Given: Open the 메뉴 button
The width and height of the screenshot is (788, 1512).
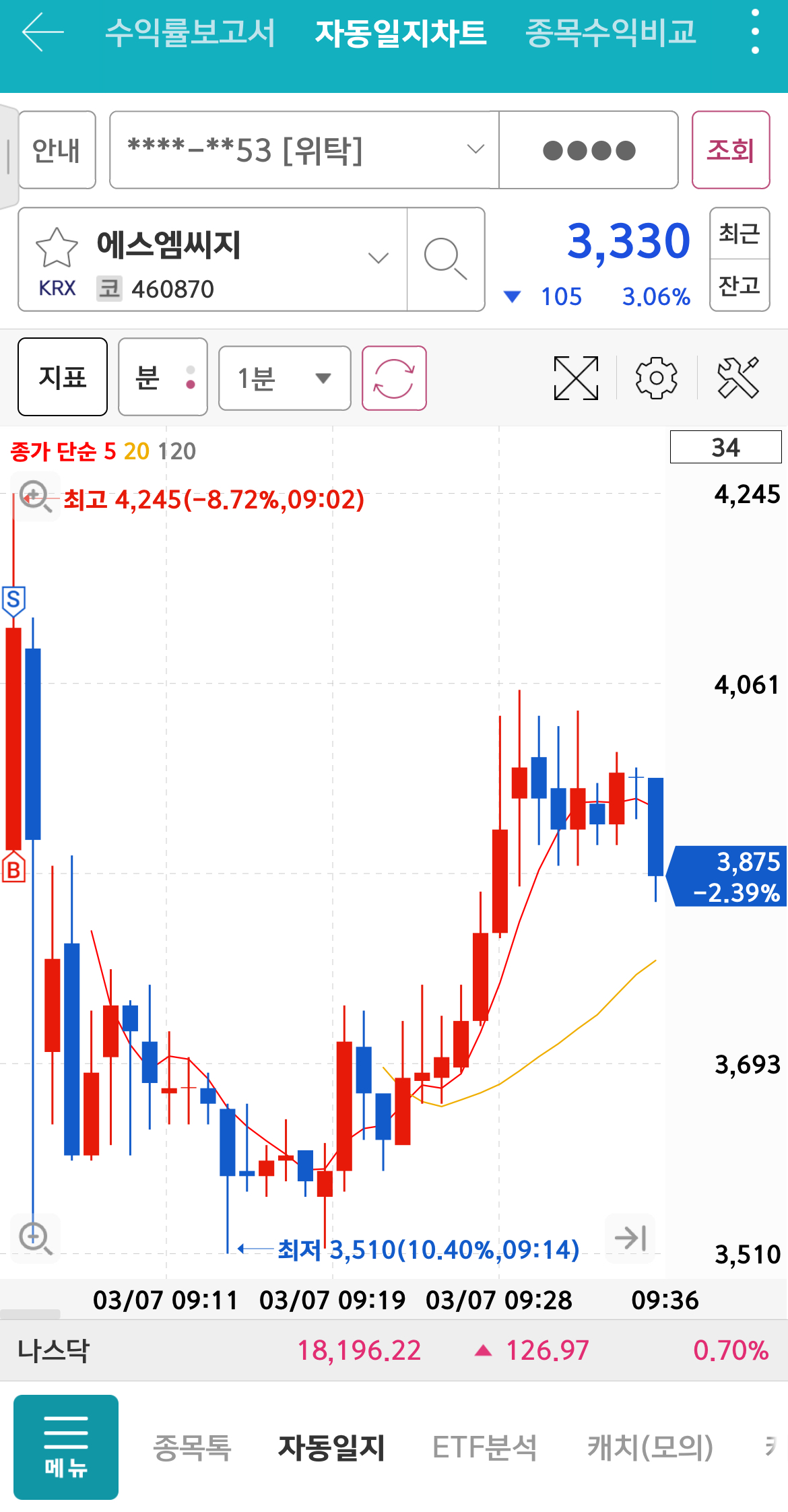Looking at the screenshot, I should tap(66, 1447).
